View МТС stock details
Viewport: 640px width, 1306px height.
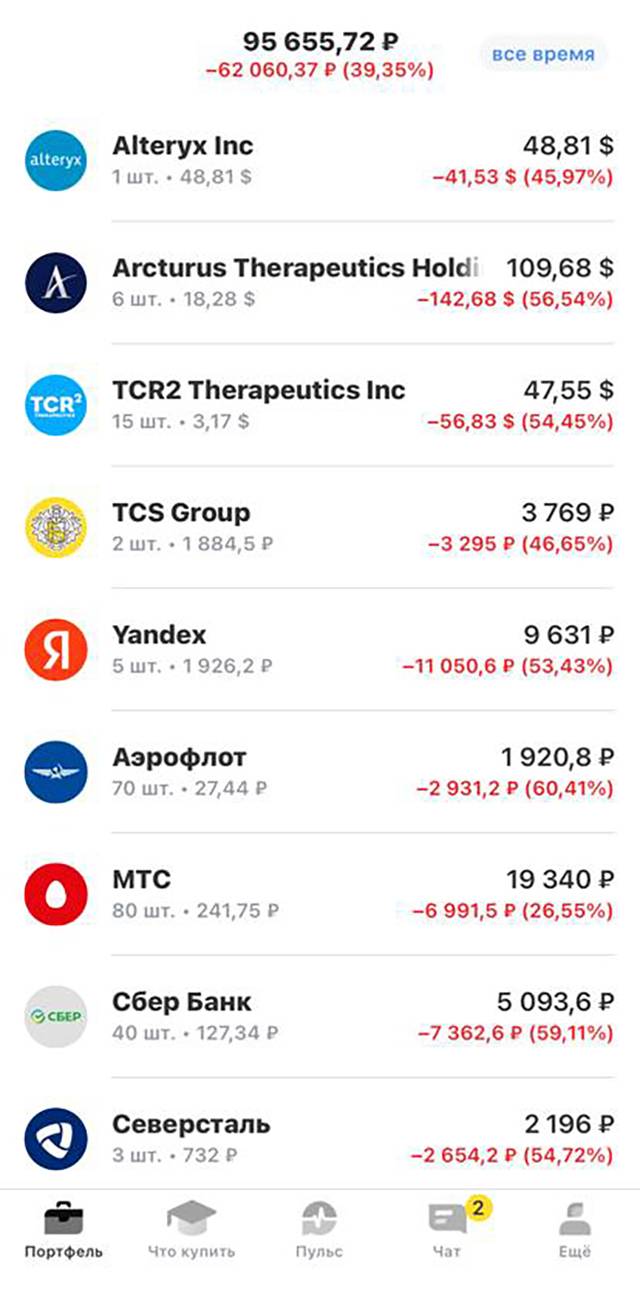320,894
